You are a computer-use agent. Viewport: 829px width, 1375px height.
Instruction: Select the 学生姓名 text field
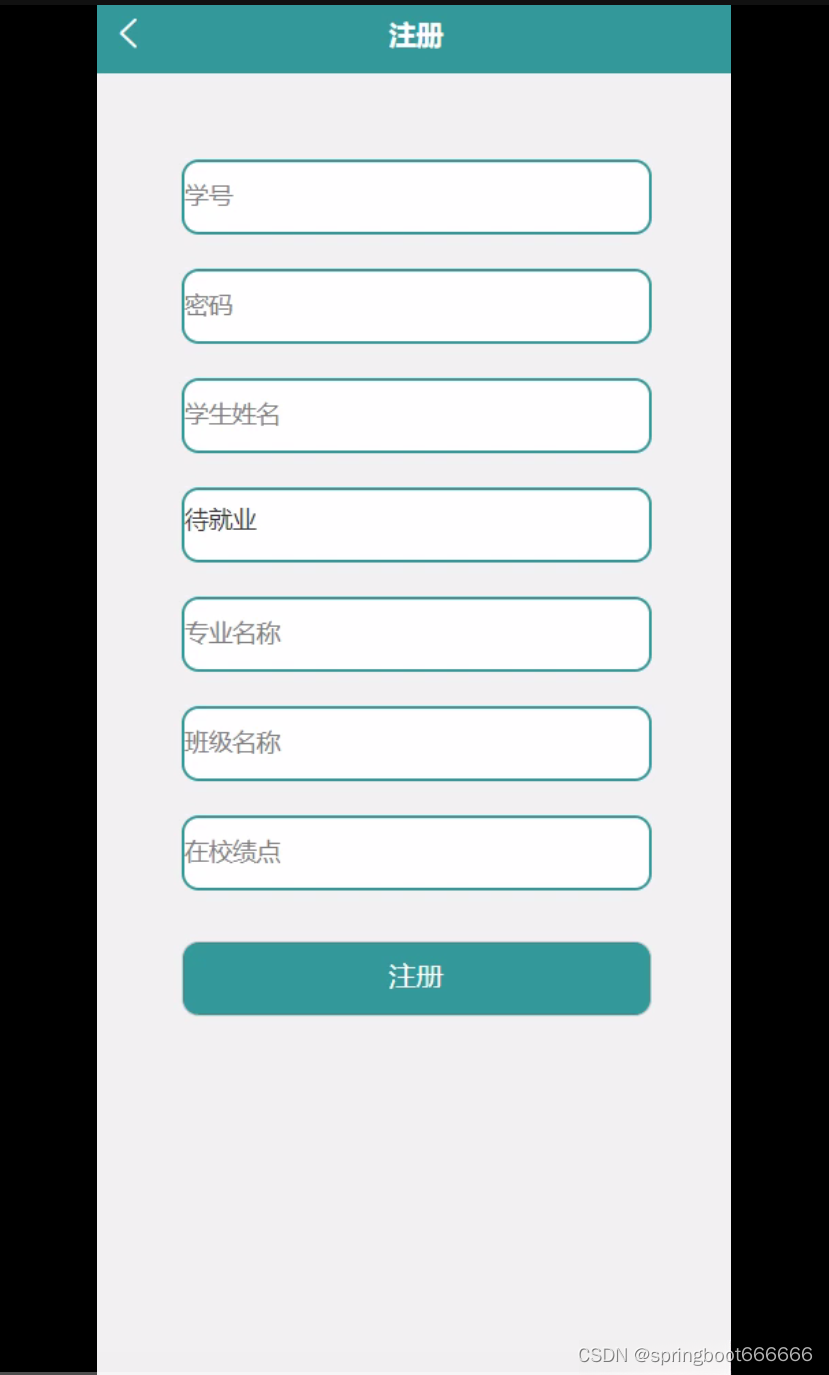tap(416, 415)
